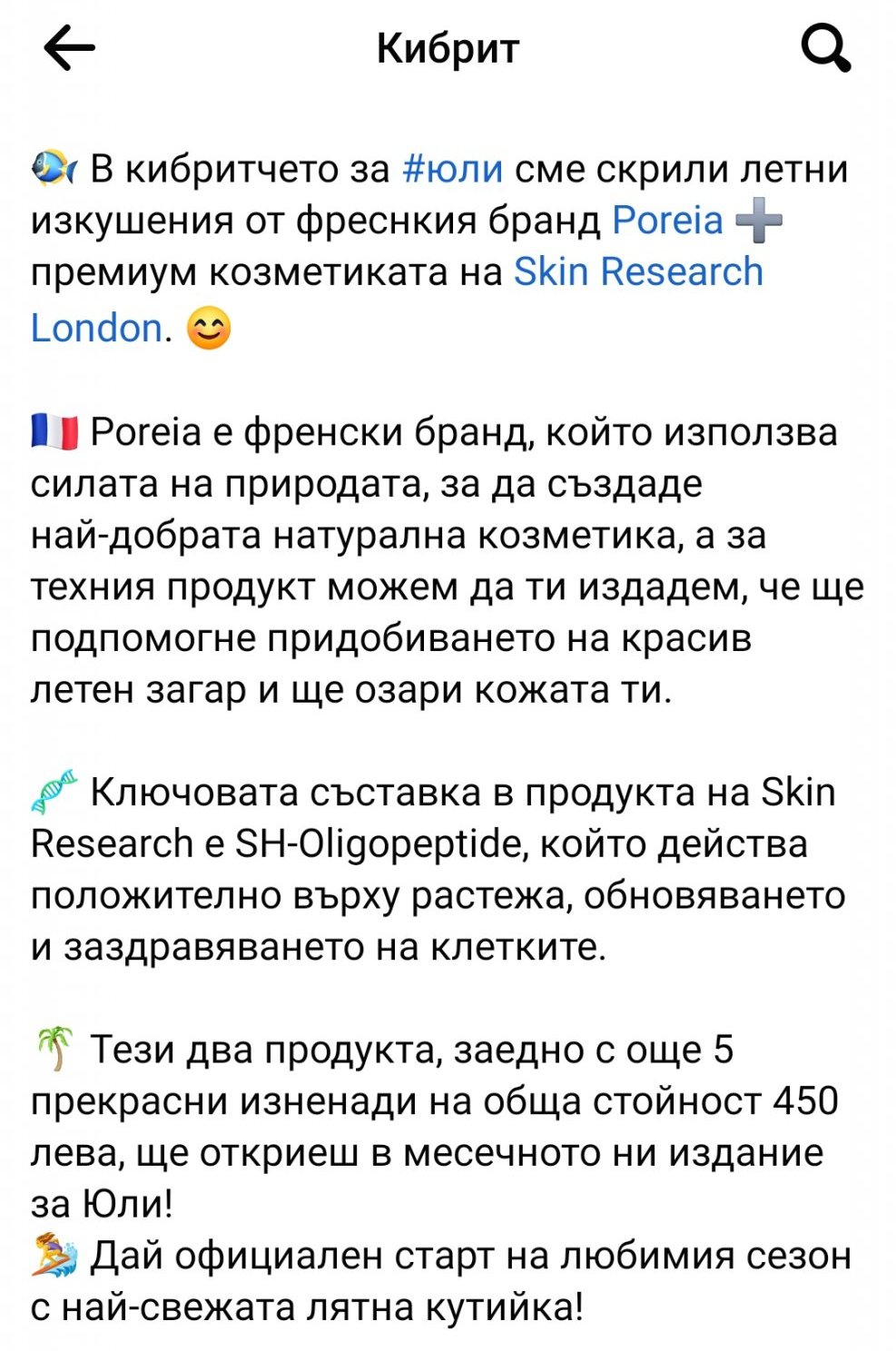This screenshot has height=1351, width=896.
Task: Open the Poreia brand link
Action: tap(667, 221)
